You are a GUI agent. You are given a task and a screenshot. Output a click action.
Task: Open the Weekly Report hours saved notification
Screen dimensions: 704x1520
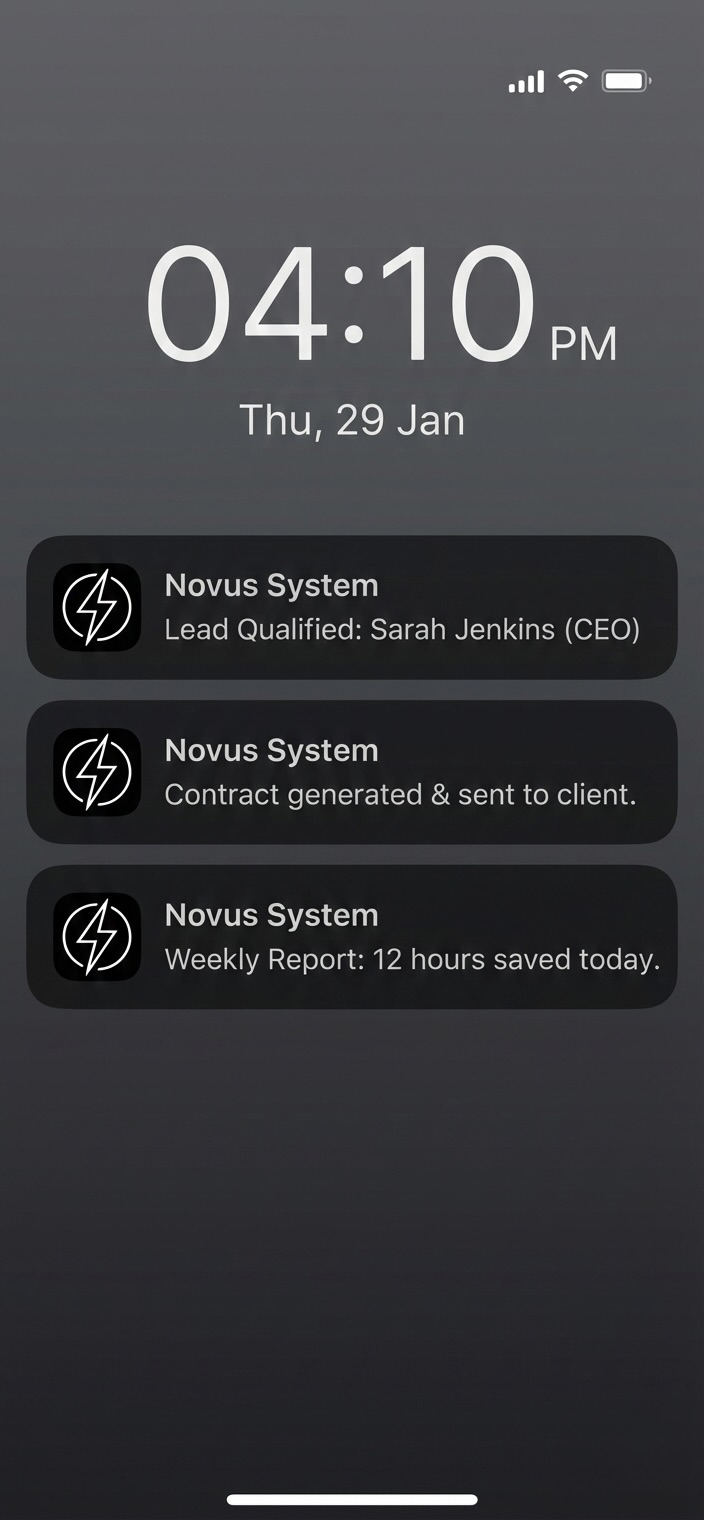click(x=352, y=937)
